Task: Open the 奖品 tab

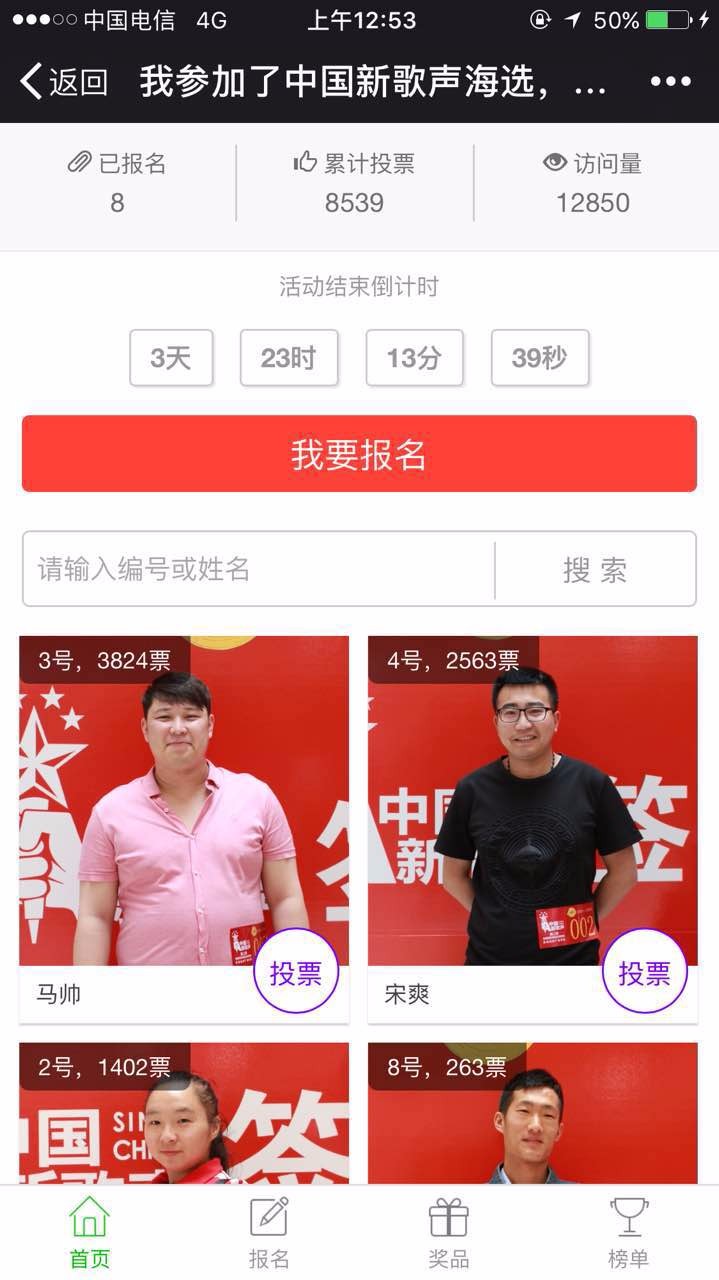Action: click(x=449, y=1233)
